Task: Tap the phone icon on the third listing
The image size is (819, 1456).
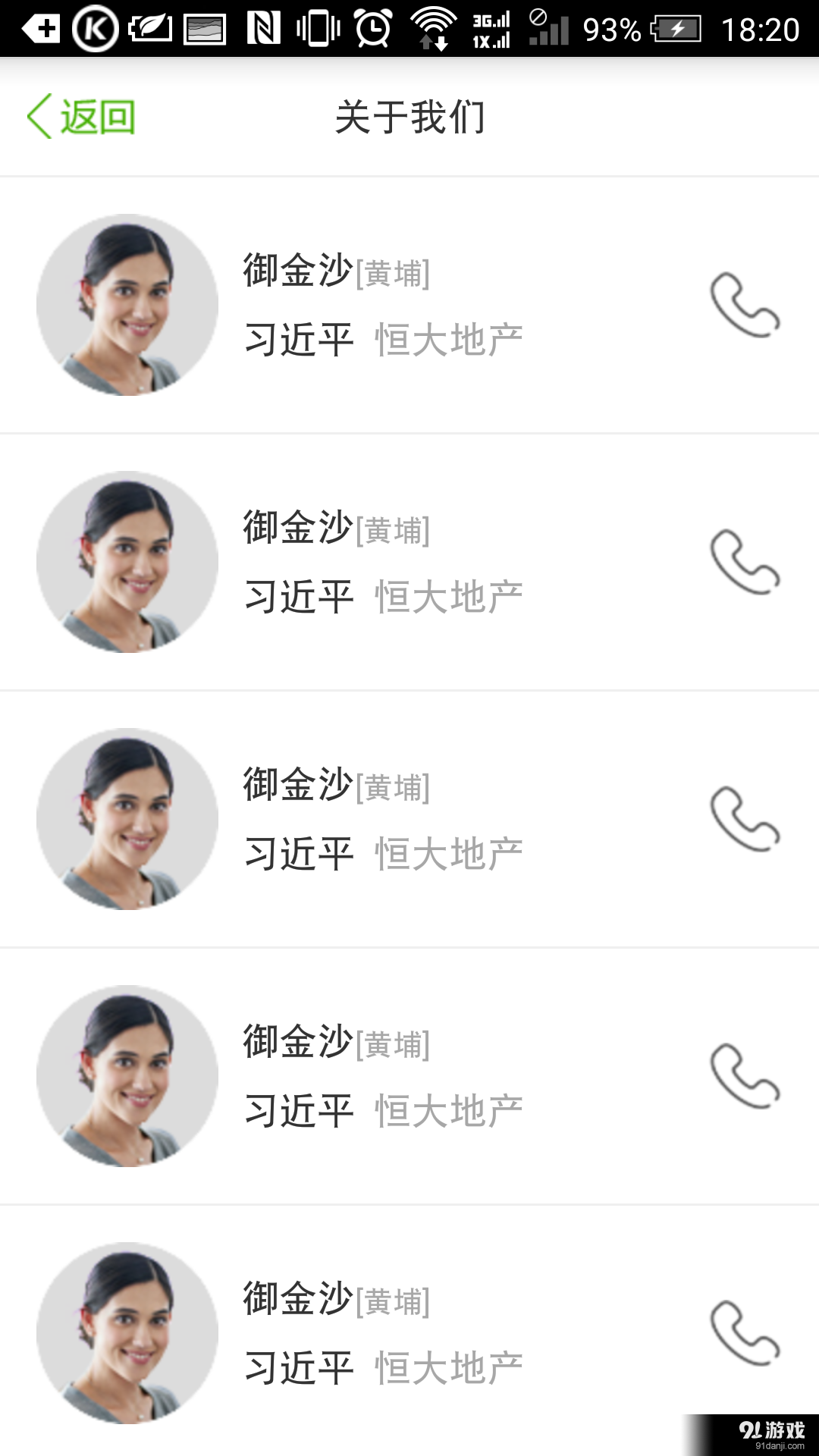Action: point(747,819)
